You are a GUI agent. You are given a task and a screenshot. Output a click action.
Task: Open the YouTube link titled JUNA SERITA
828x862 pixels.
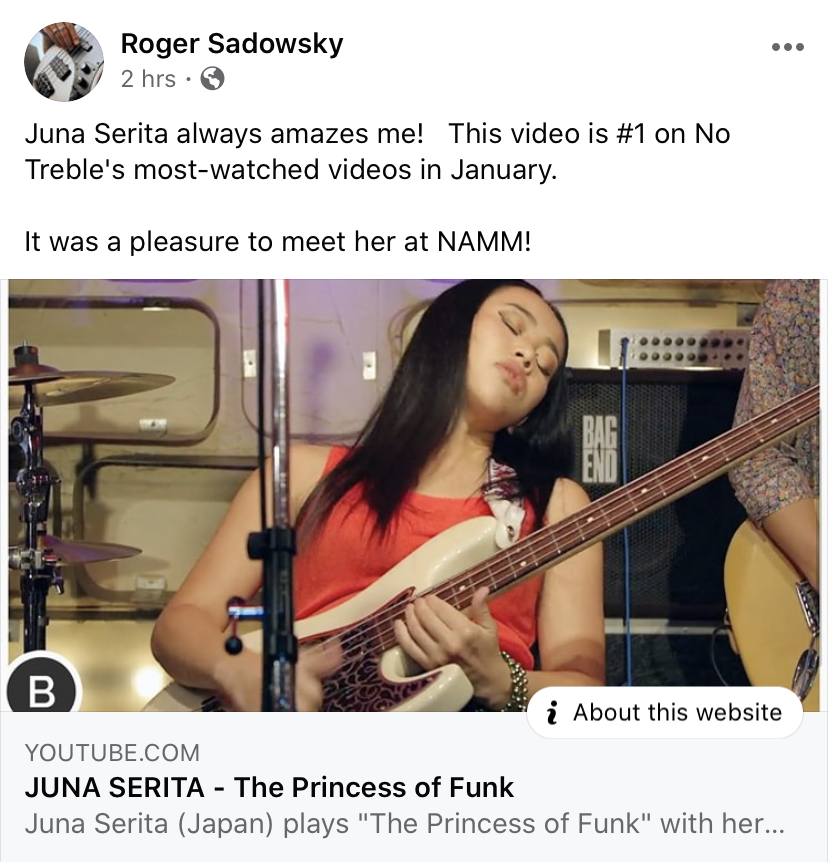[x=269, y=788]
